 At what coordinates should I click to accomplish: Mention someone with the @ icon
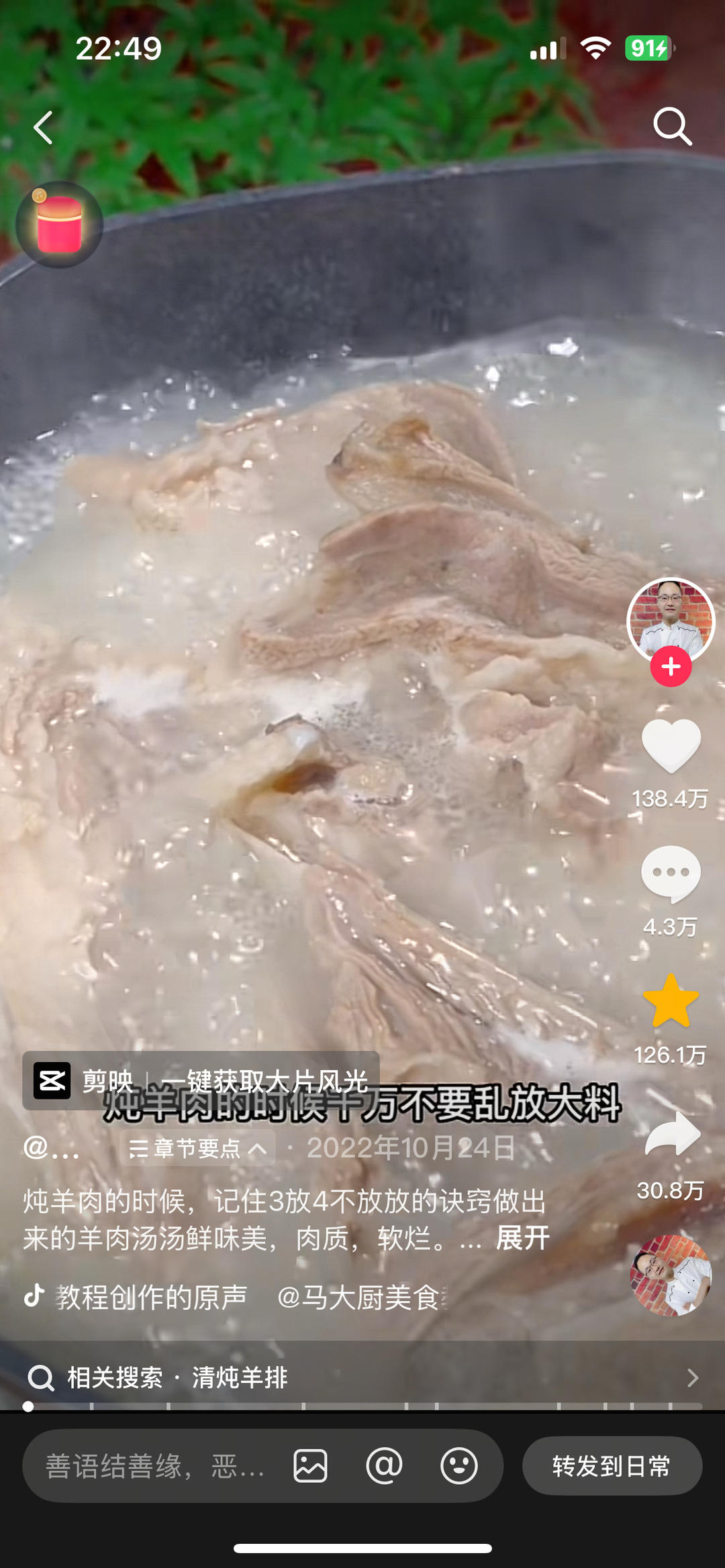coord(385,1466)
